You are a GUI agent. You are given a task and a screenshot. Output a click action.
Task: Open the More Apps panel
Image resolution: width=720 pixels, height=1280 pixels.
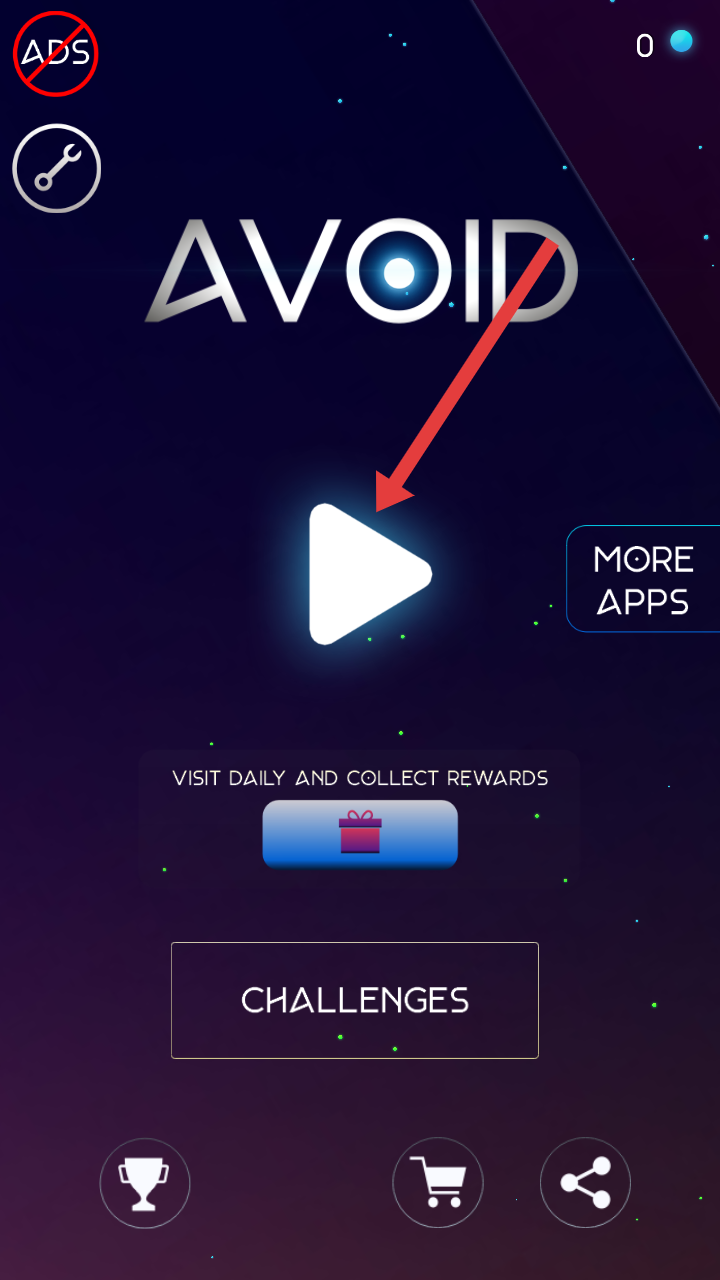tap(644, 580)
